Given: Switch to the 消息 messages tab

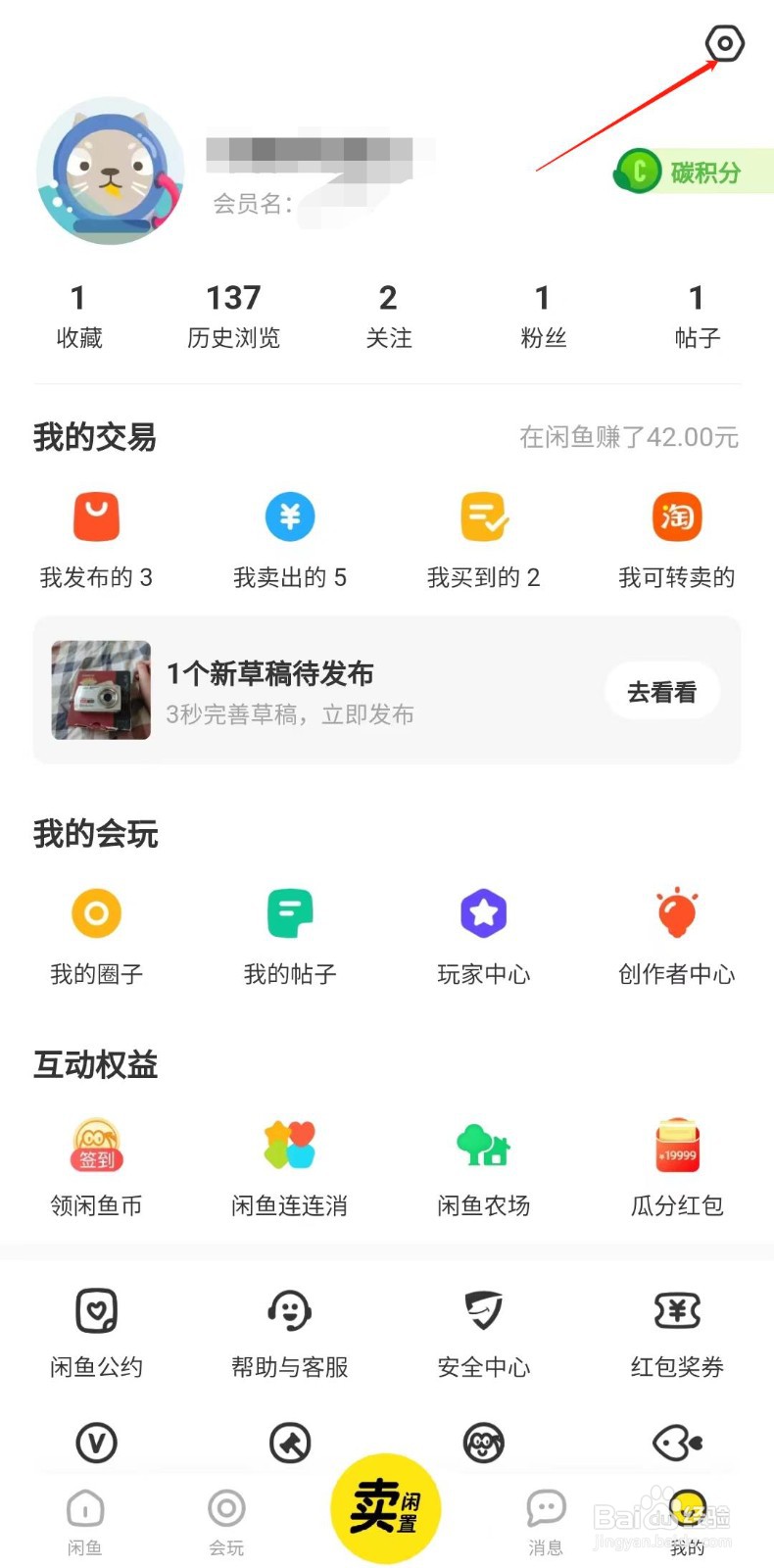Looking at the screenshot, I should point(546,1522).
